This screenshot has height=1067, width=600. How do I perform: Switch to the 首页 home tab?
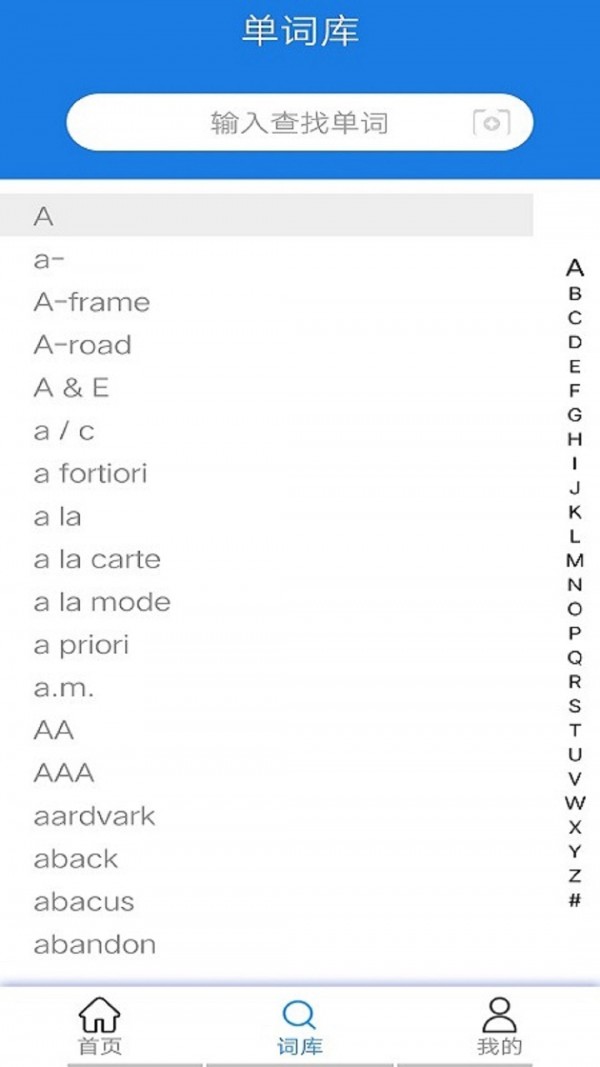(x=100, y=1027)
